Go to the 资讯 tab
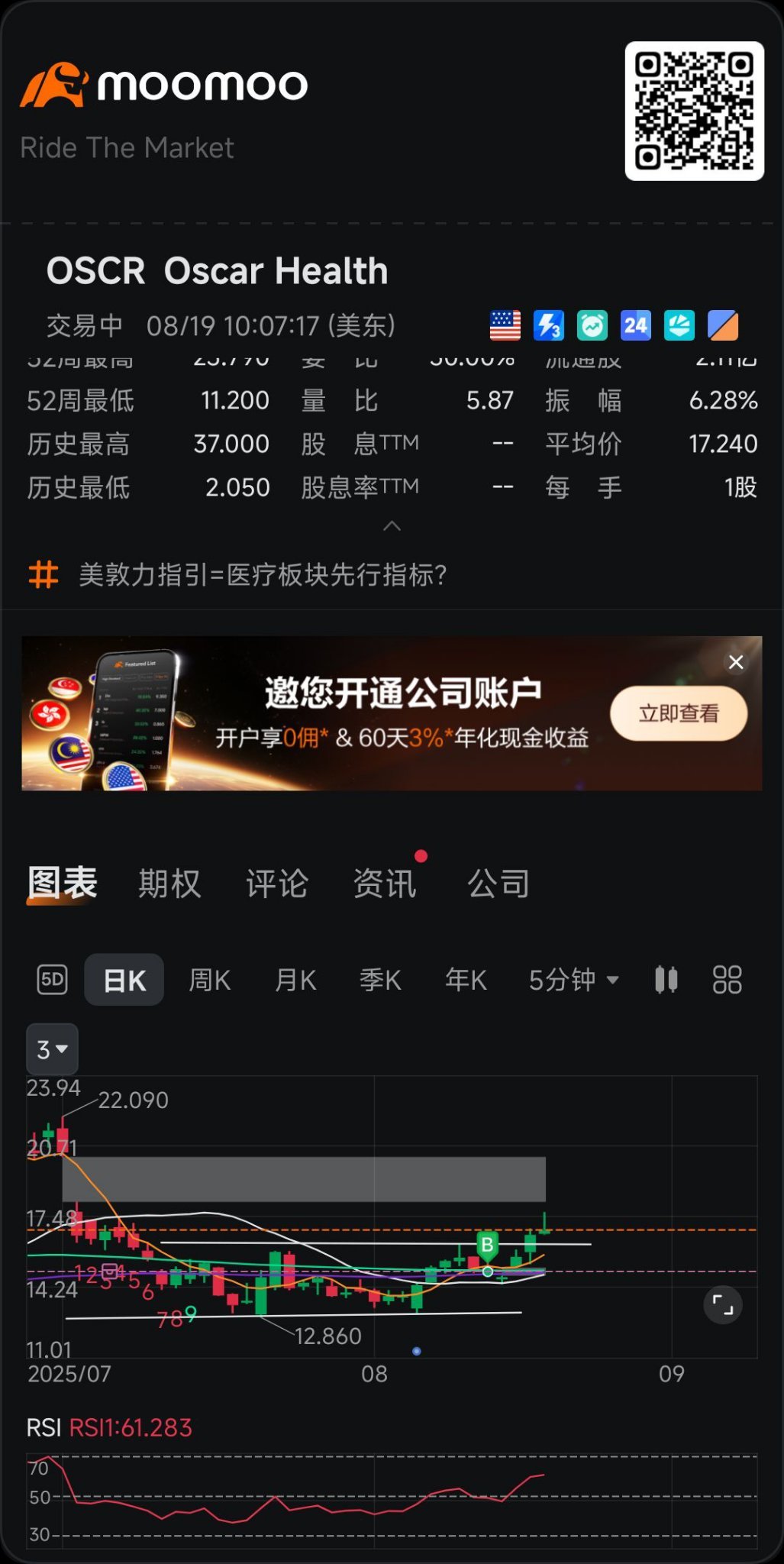Viewport: 784px width, 1564px height. 385,884
